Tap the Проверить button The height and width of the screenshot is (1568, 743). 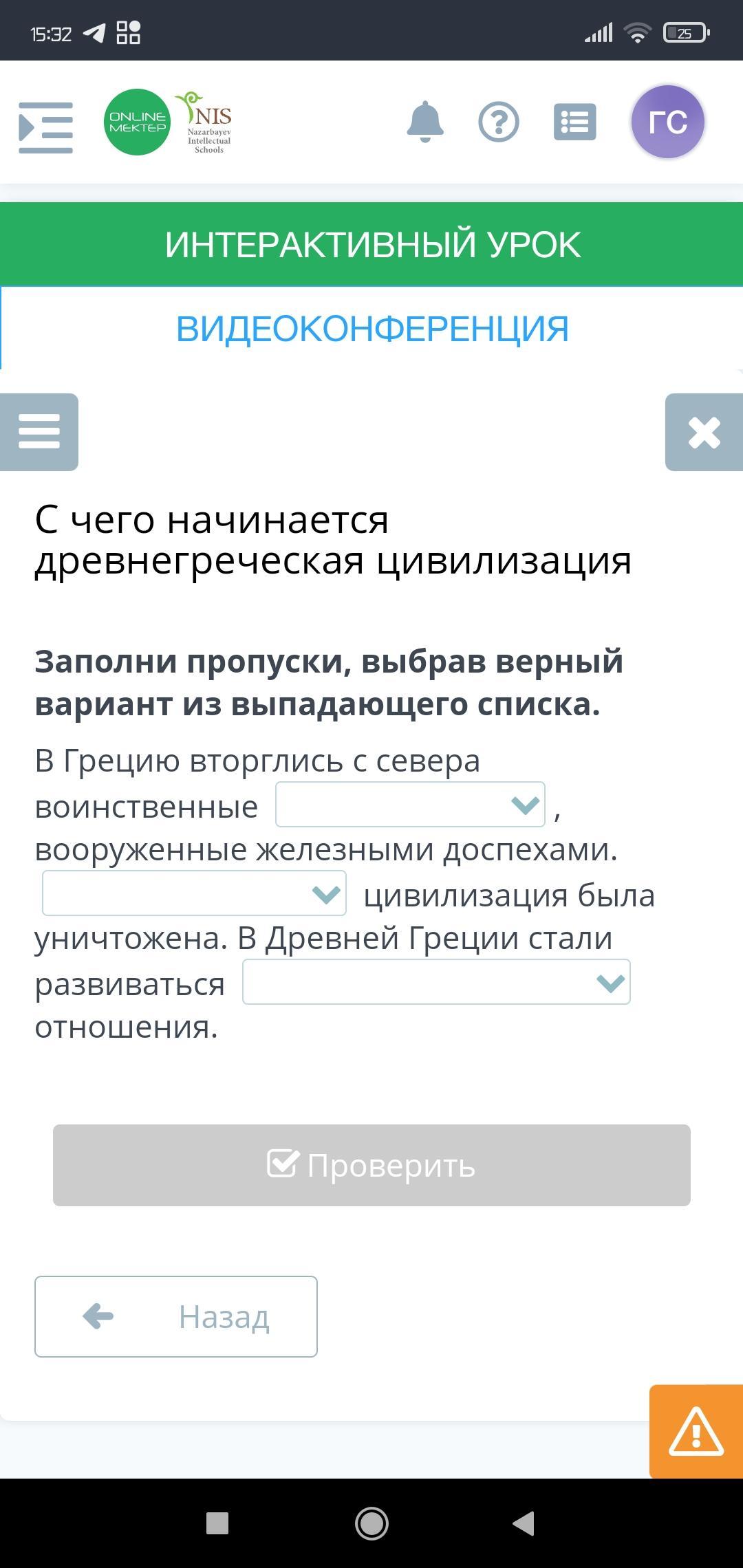click(x=371, y=1165)
